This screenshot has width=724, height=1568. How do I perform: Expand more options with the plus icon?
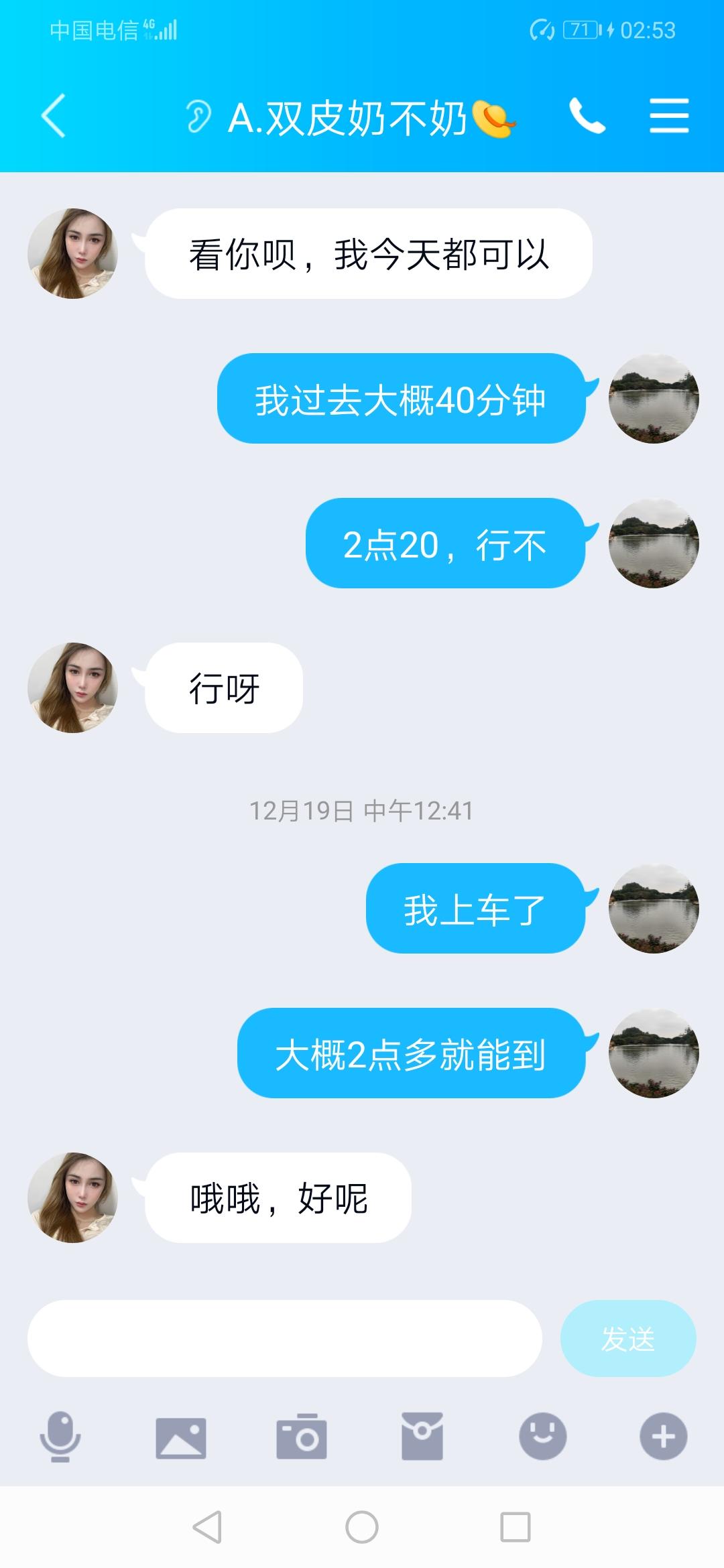coord(663,1437)
